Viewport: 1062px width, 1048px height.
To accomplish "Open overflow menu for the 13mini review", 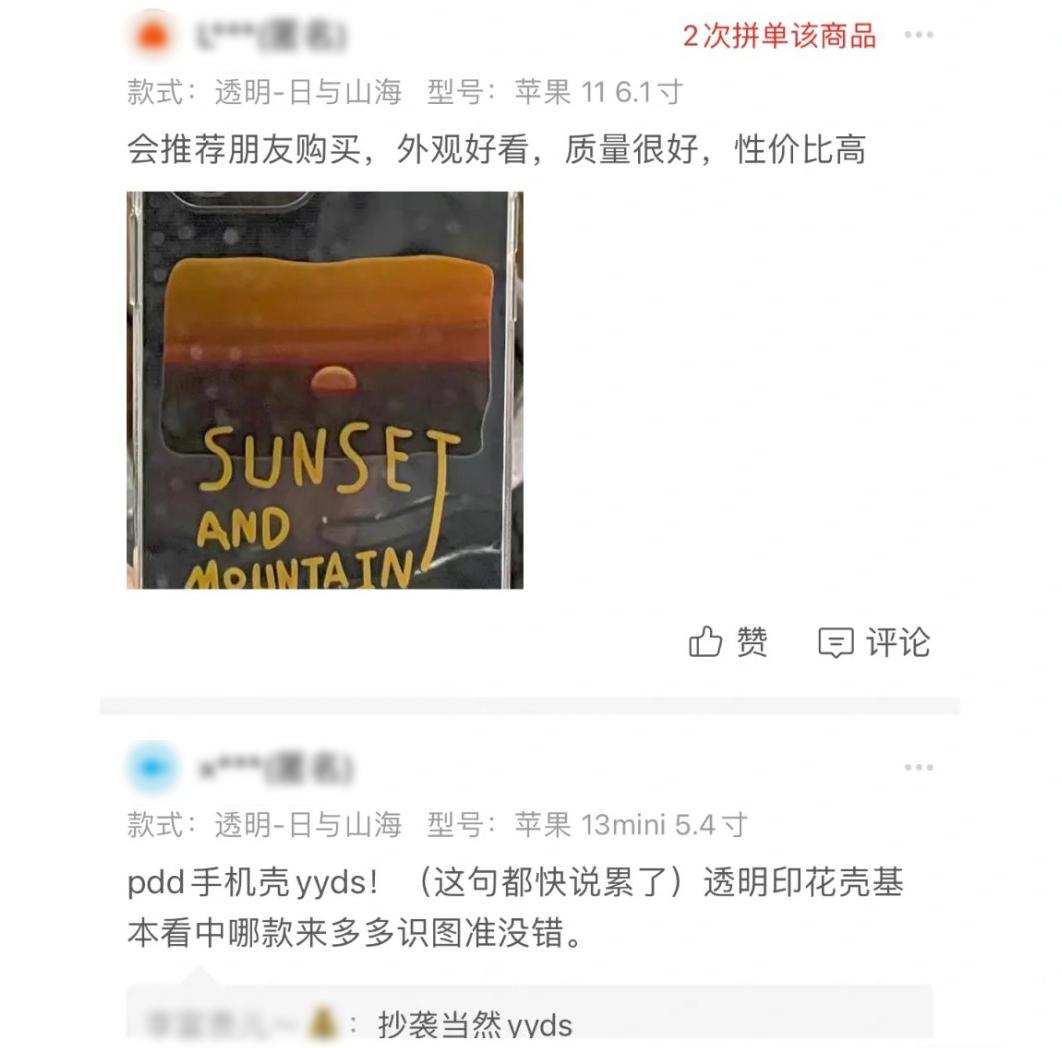I will point(918,768).
